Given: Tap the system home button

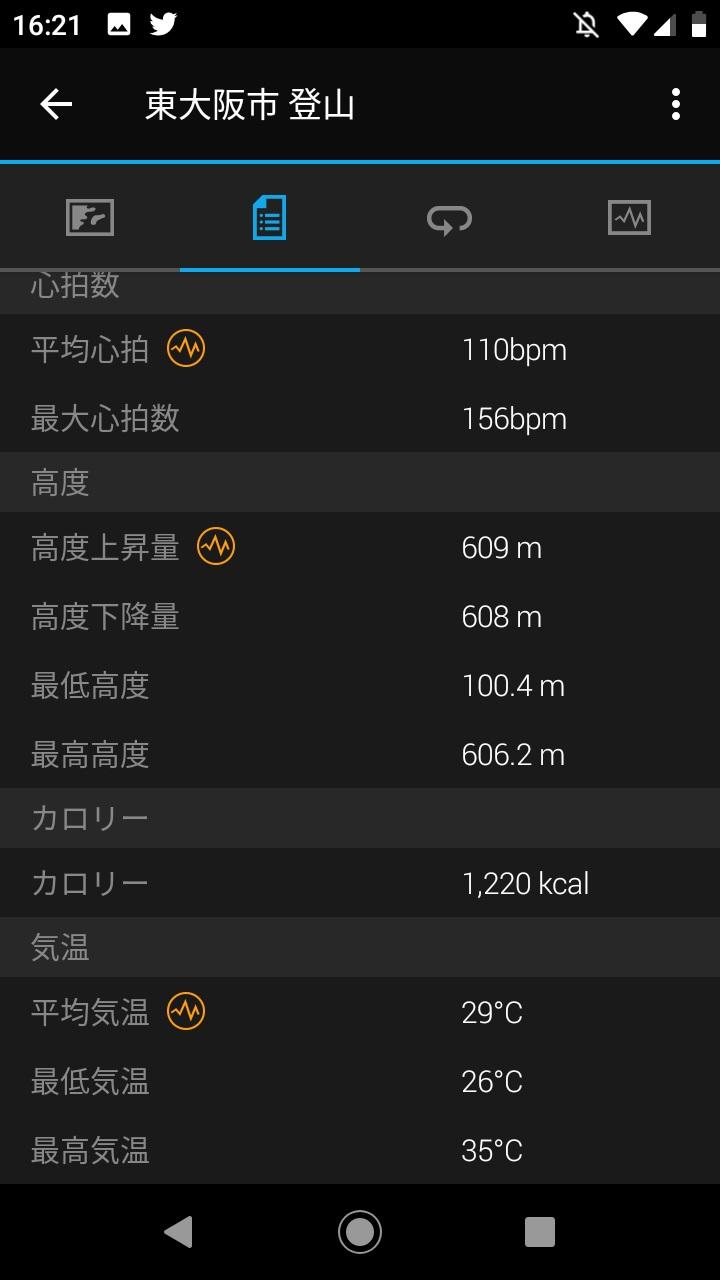Looking at the screenshot, I should pyautogui.click(x=360, y=1232).
